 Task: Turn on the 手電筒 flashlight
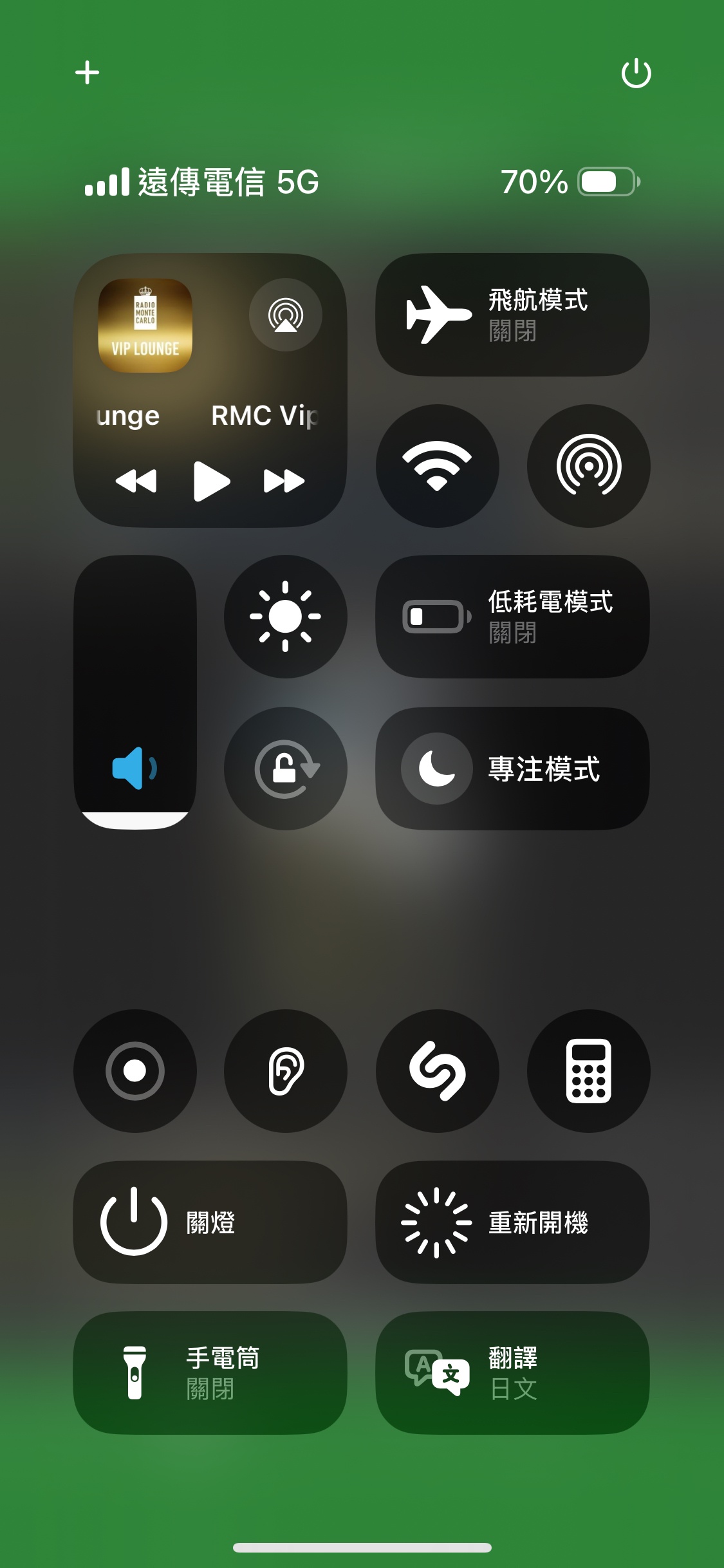click(210, 1373)
